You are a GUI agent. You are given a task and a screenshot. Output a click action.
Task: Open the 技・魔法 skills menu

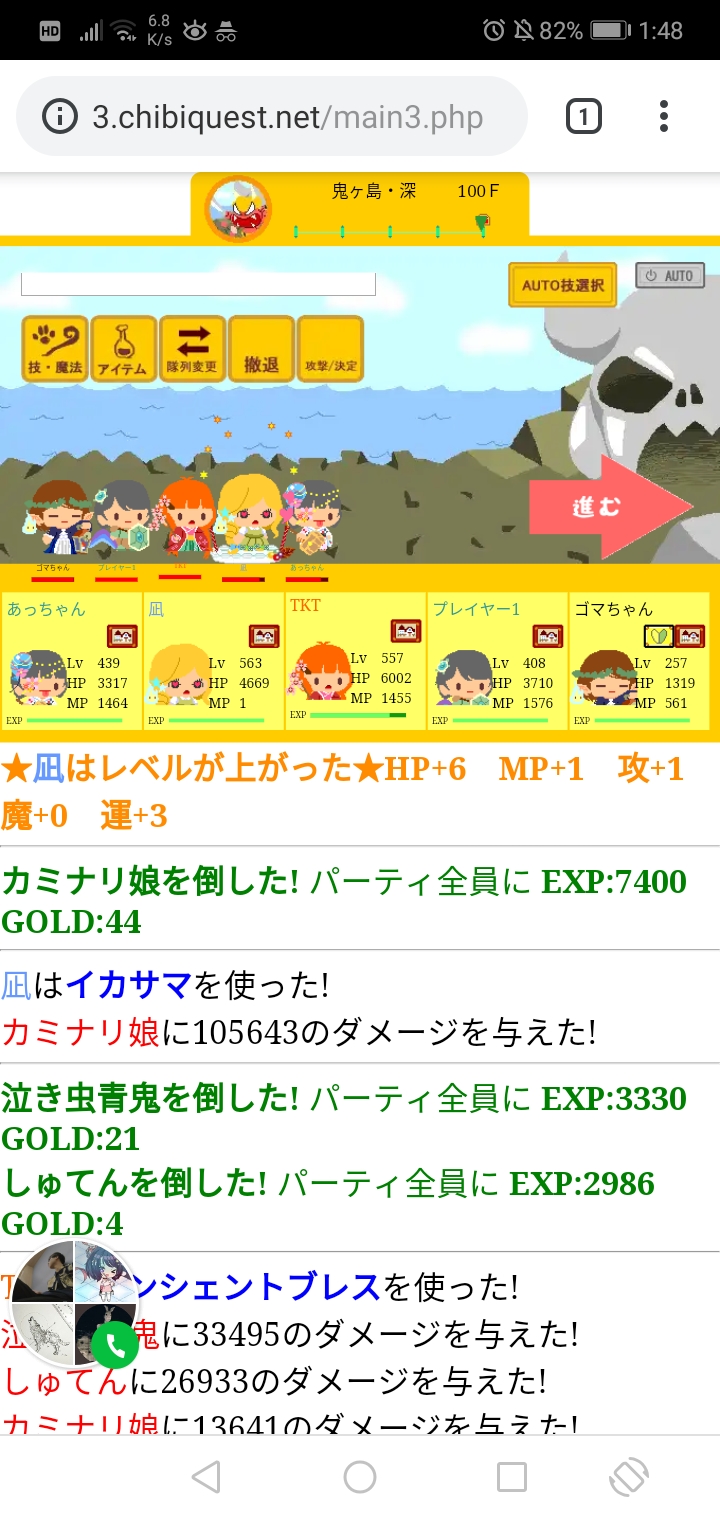pyautogui.click(x=56, y=349)
